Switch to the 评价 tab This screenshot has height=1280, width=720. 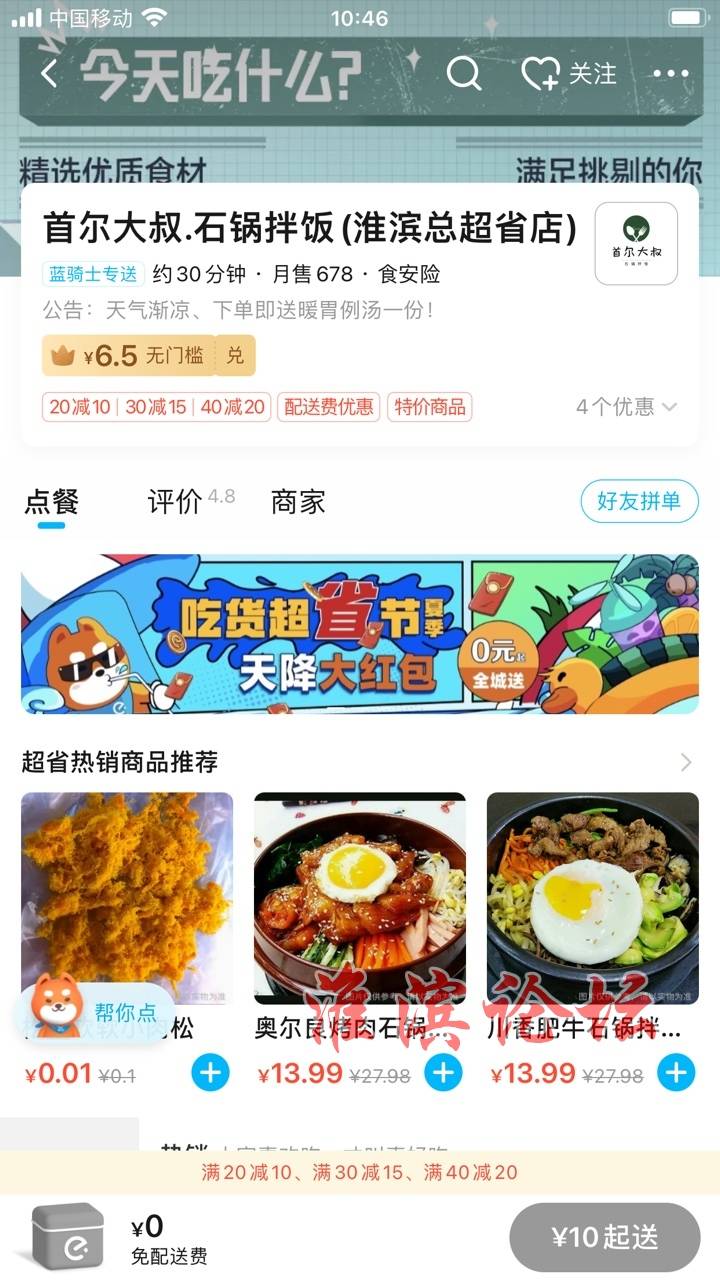[176, 501]
